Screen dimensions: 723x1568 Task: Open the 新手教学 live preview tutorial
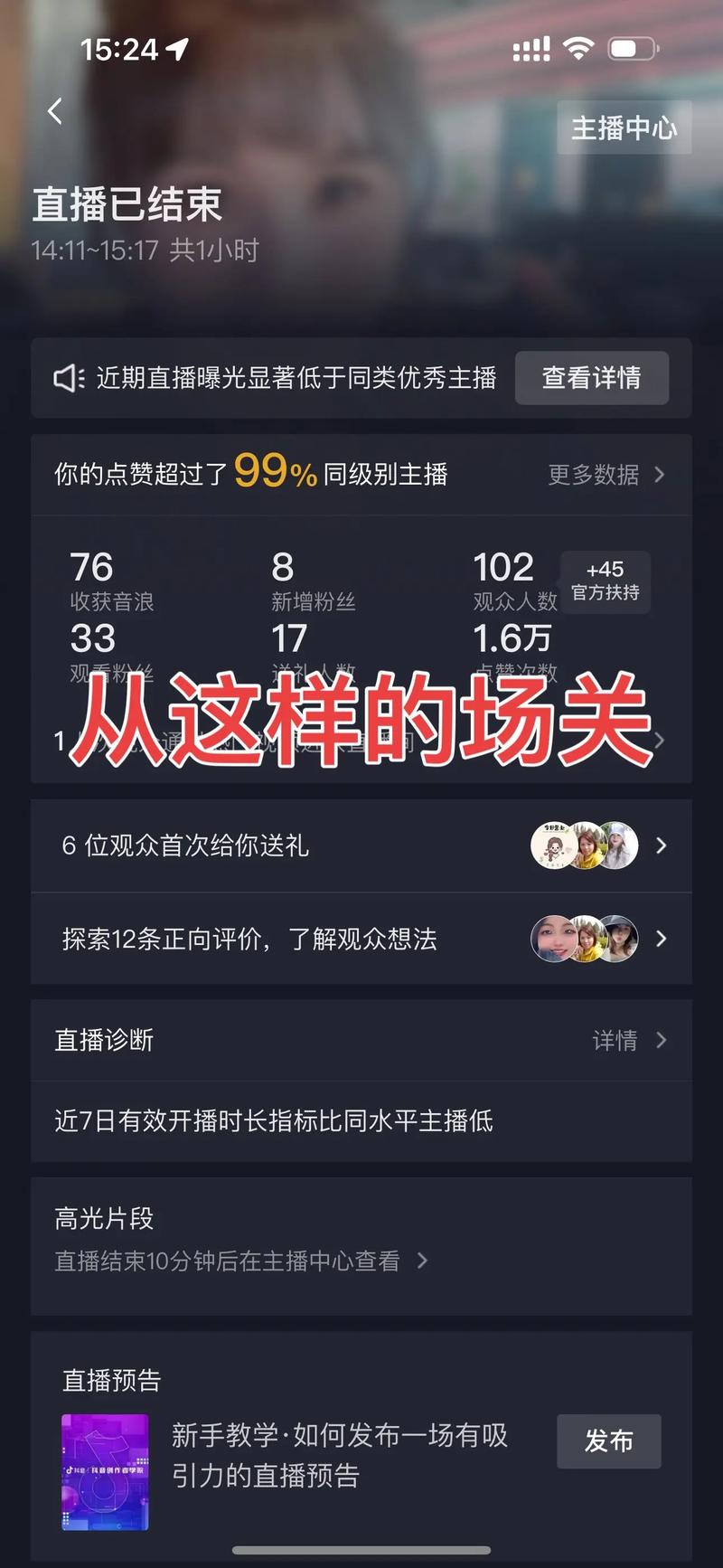(x=340, y=1455)
